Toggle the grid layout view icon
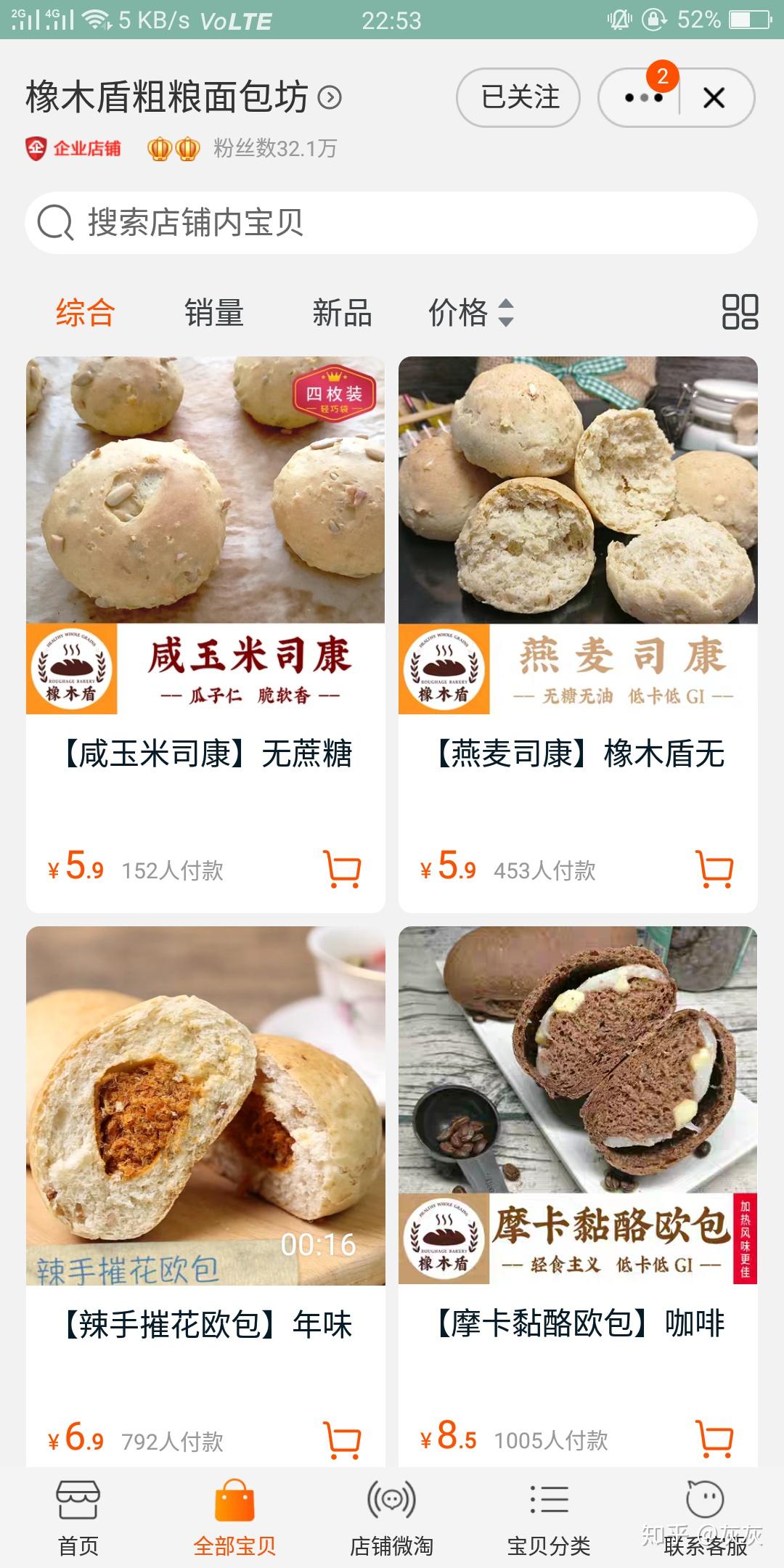 coord(740,312)
